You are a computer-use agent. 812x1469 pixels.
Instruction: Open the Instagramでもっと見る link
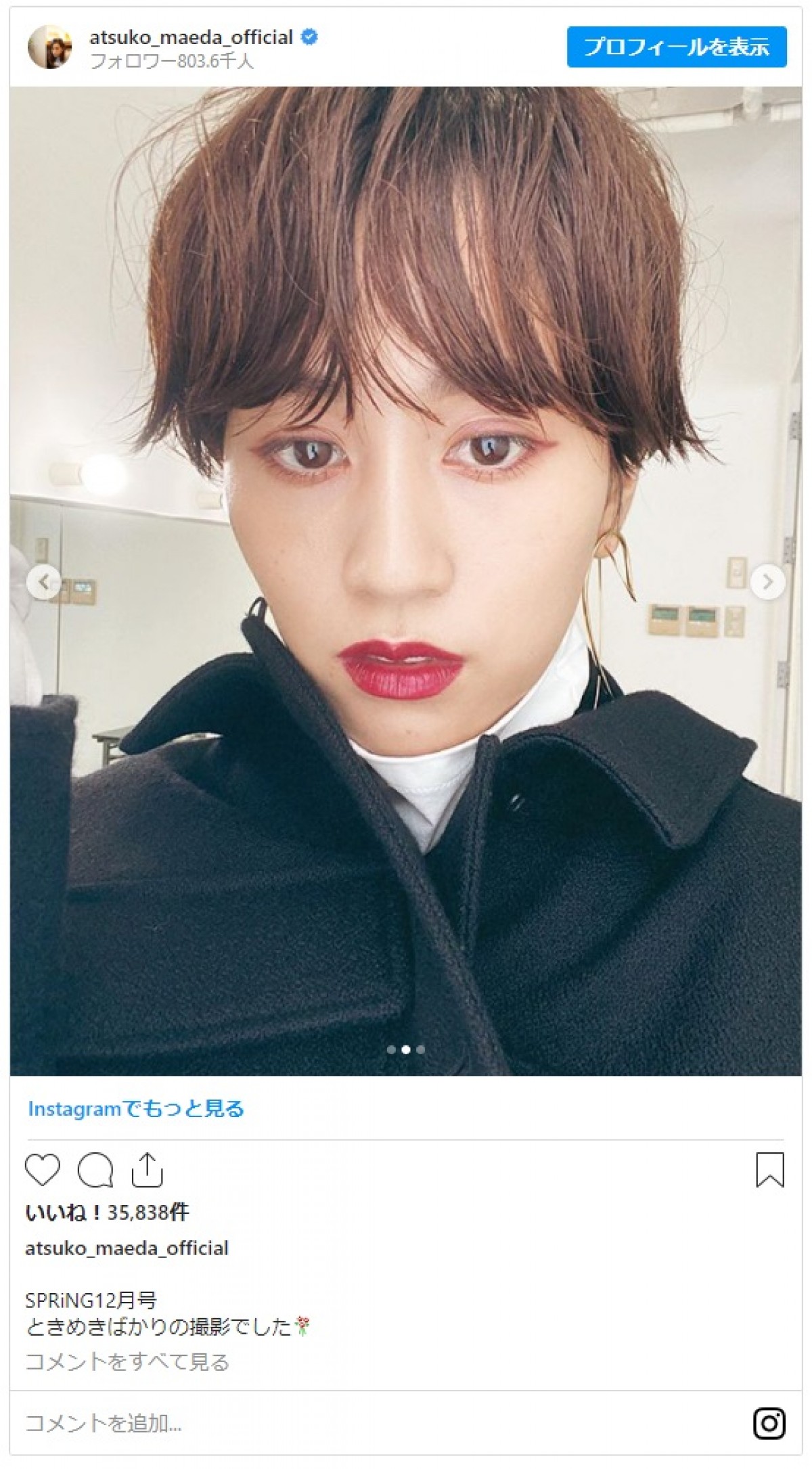click(136, 1108)
